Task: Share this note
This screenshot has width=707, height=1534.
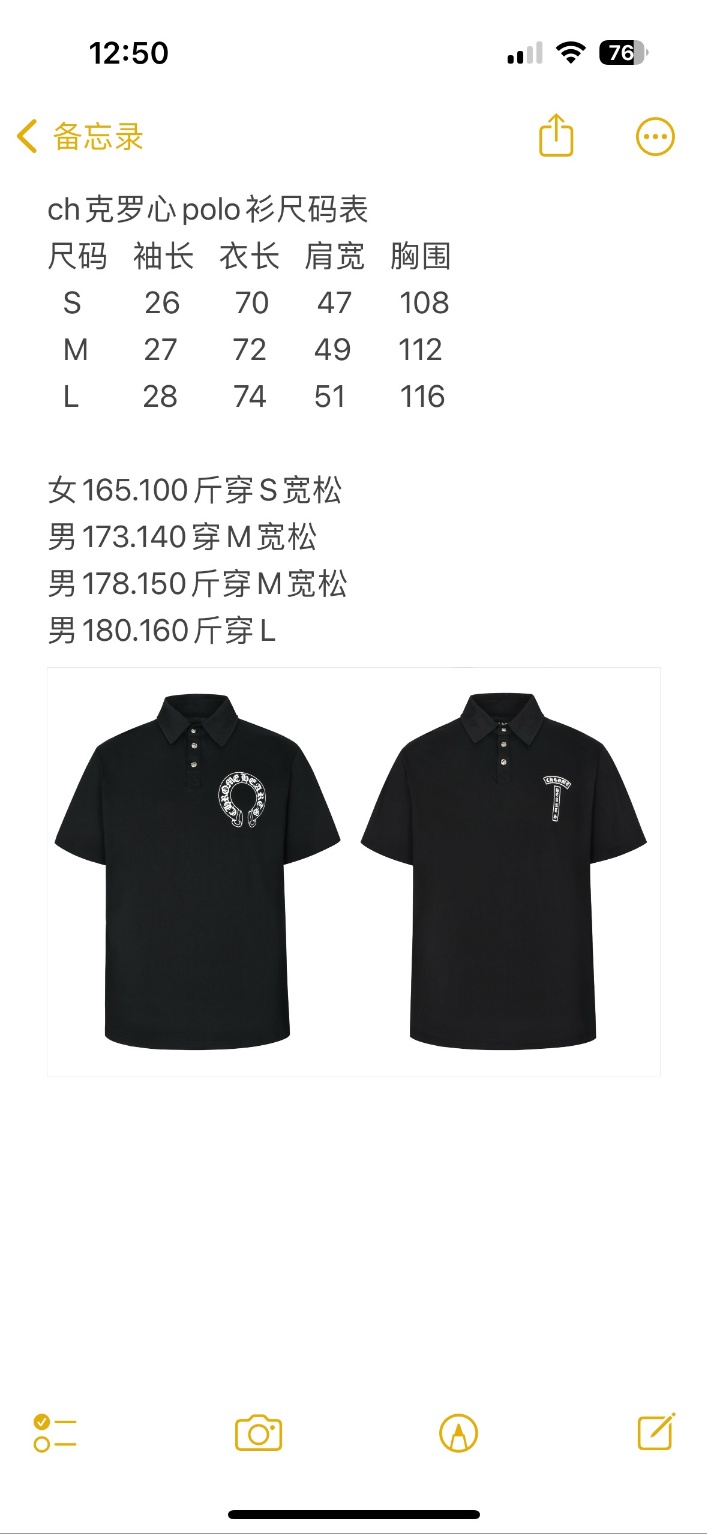Action: (556, 136)
